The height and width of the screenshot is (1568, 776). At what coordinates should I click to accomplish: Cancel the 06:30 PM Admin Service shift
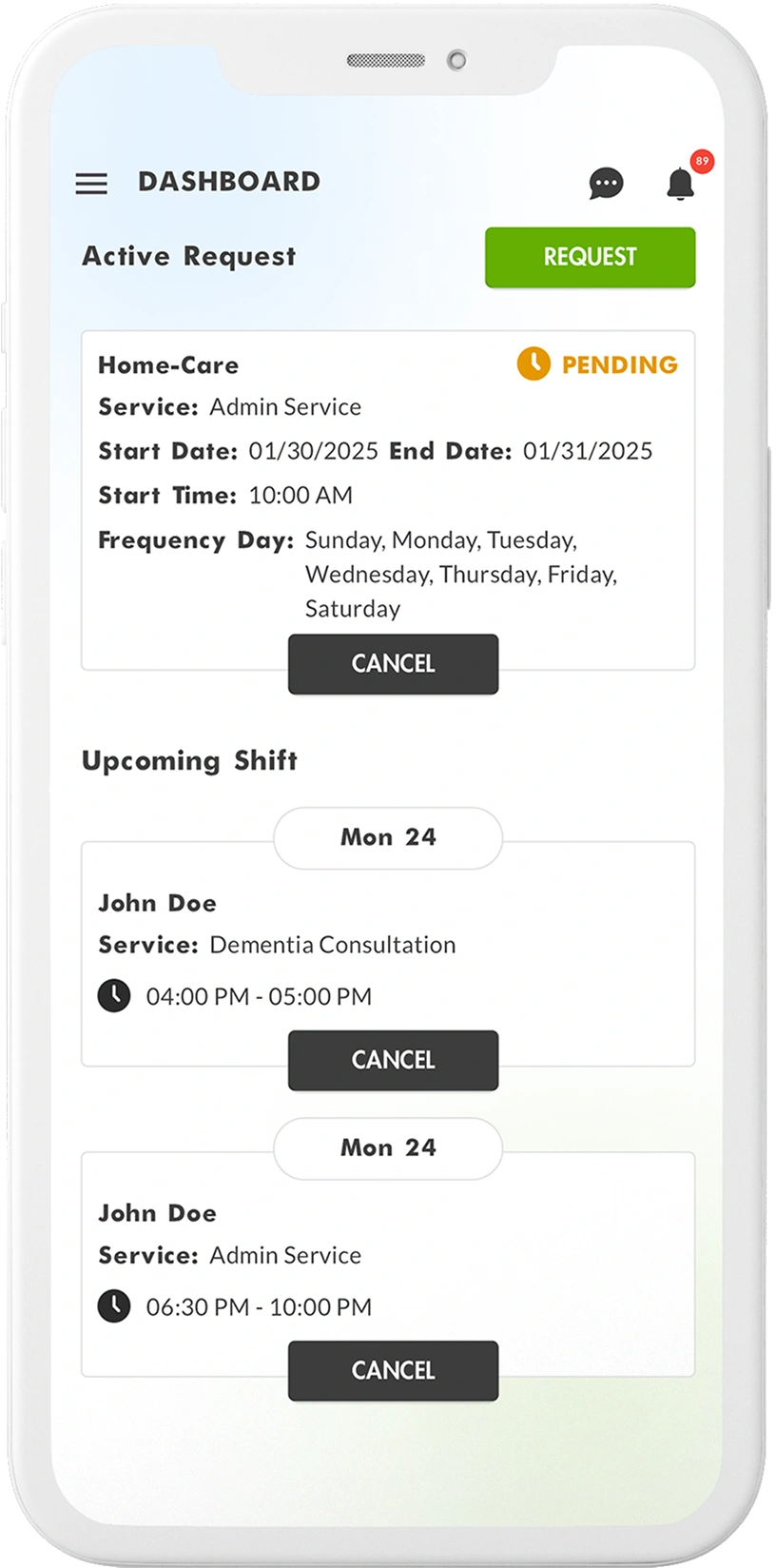(x=393, y=1370)
